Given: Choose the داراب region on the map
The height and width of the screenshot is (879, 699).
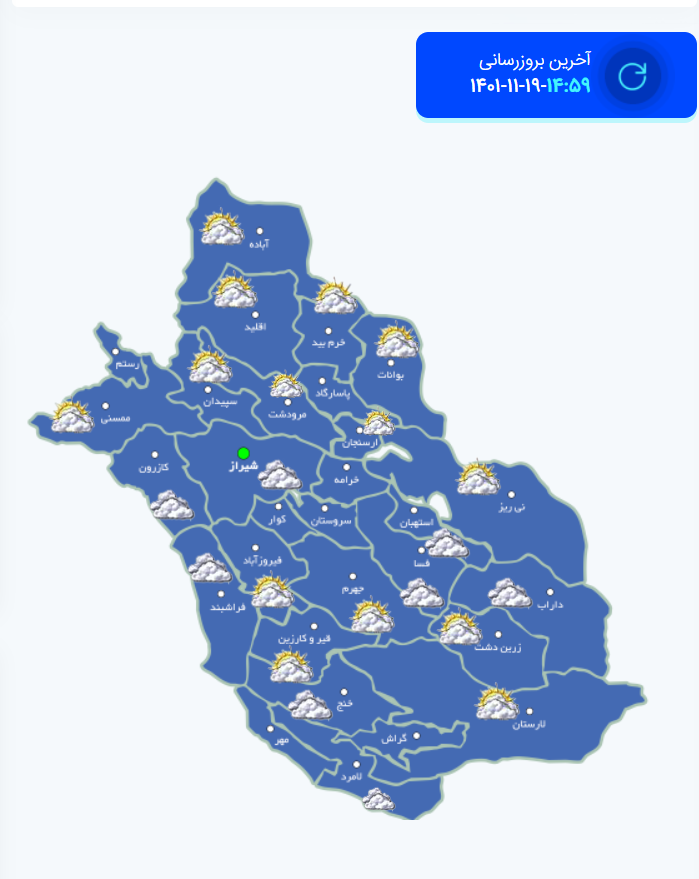Looking at the screenshot, I should 550,592.
